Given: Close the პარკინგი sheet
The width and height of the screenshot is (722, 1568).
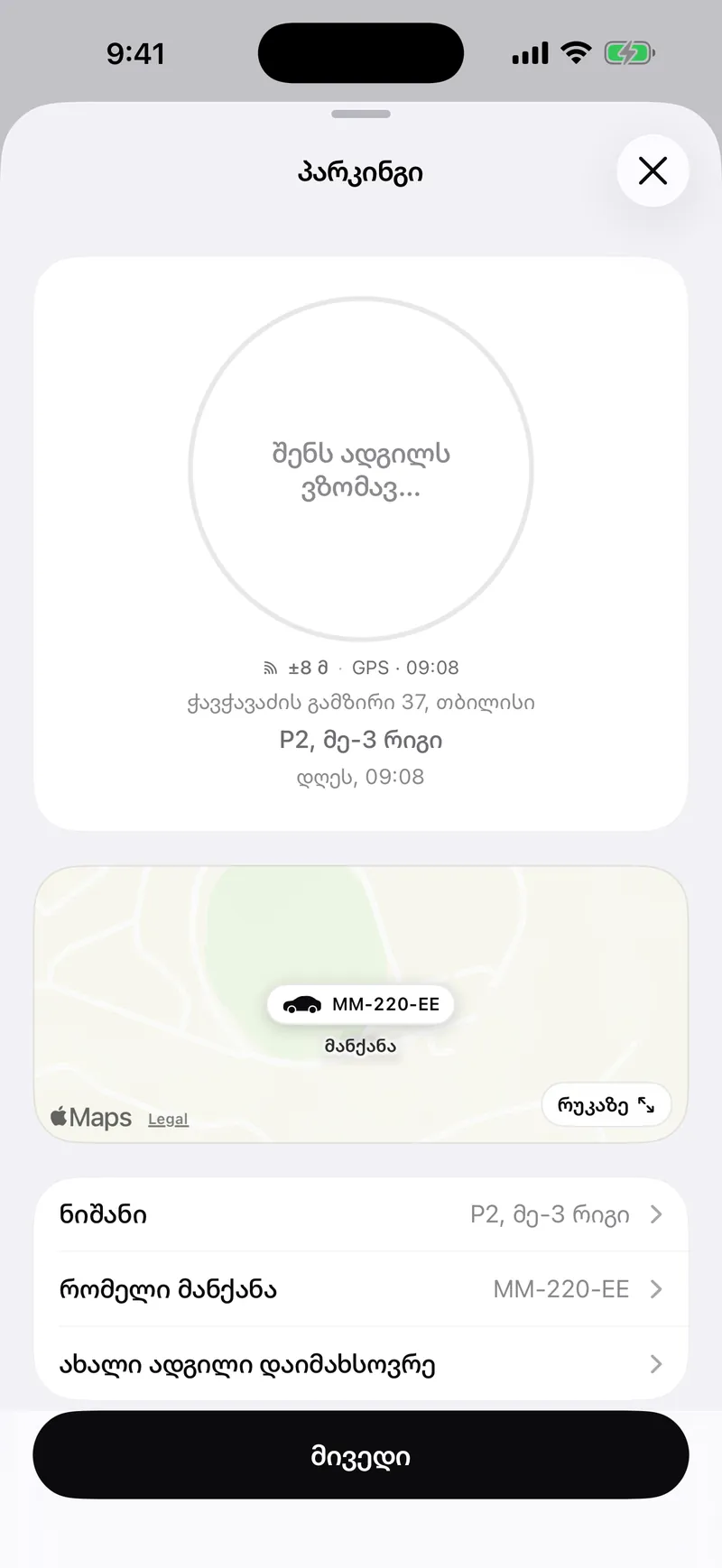Looking at the screenshot, I should click(x=653, y=171).
